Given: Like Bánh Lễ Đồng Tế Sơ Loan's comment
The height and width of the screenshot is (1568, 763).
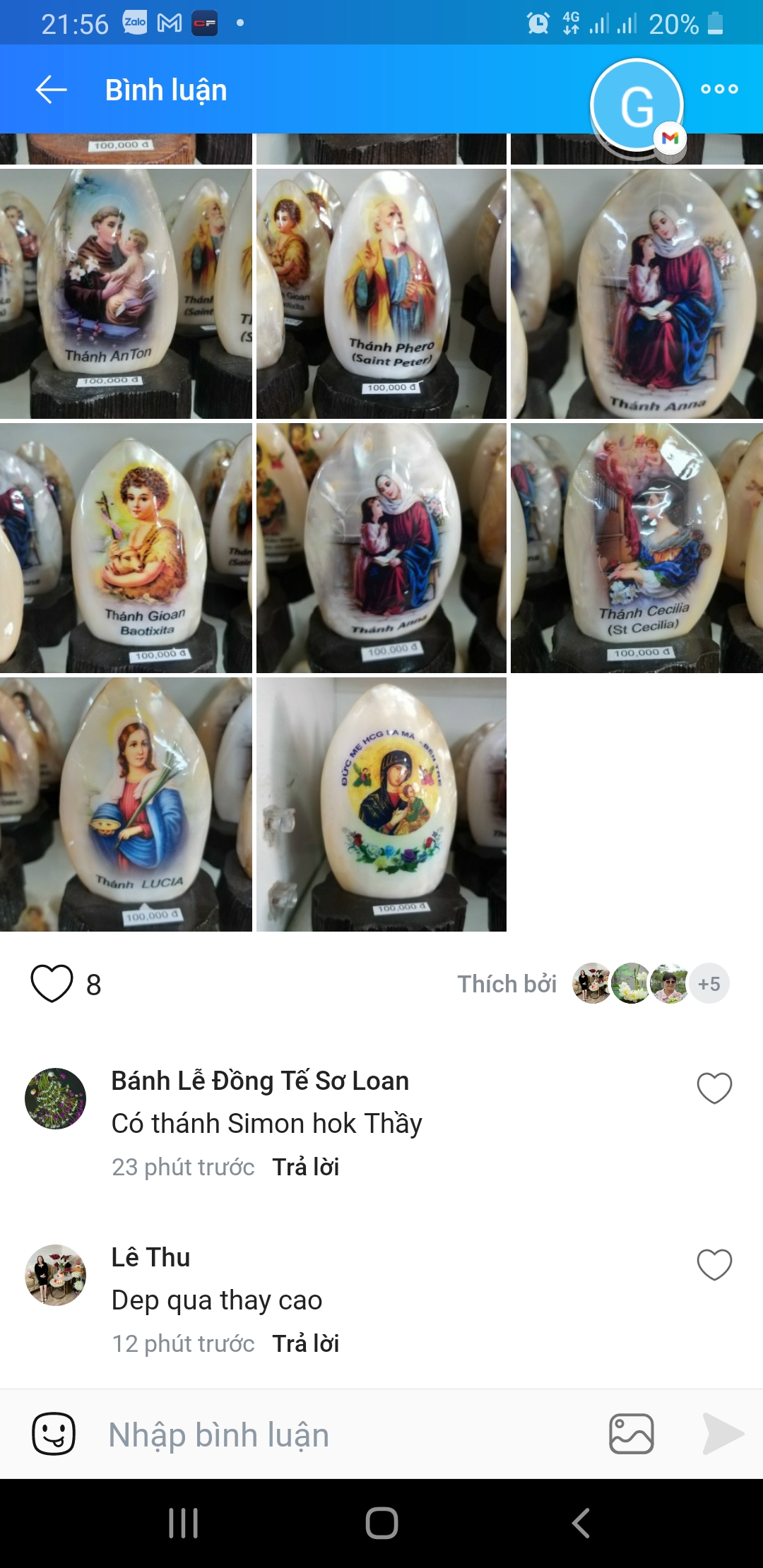Looking at the screenshot, I should [x=714, y=1088].
